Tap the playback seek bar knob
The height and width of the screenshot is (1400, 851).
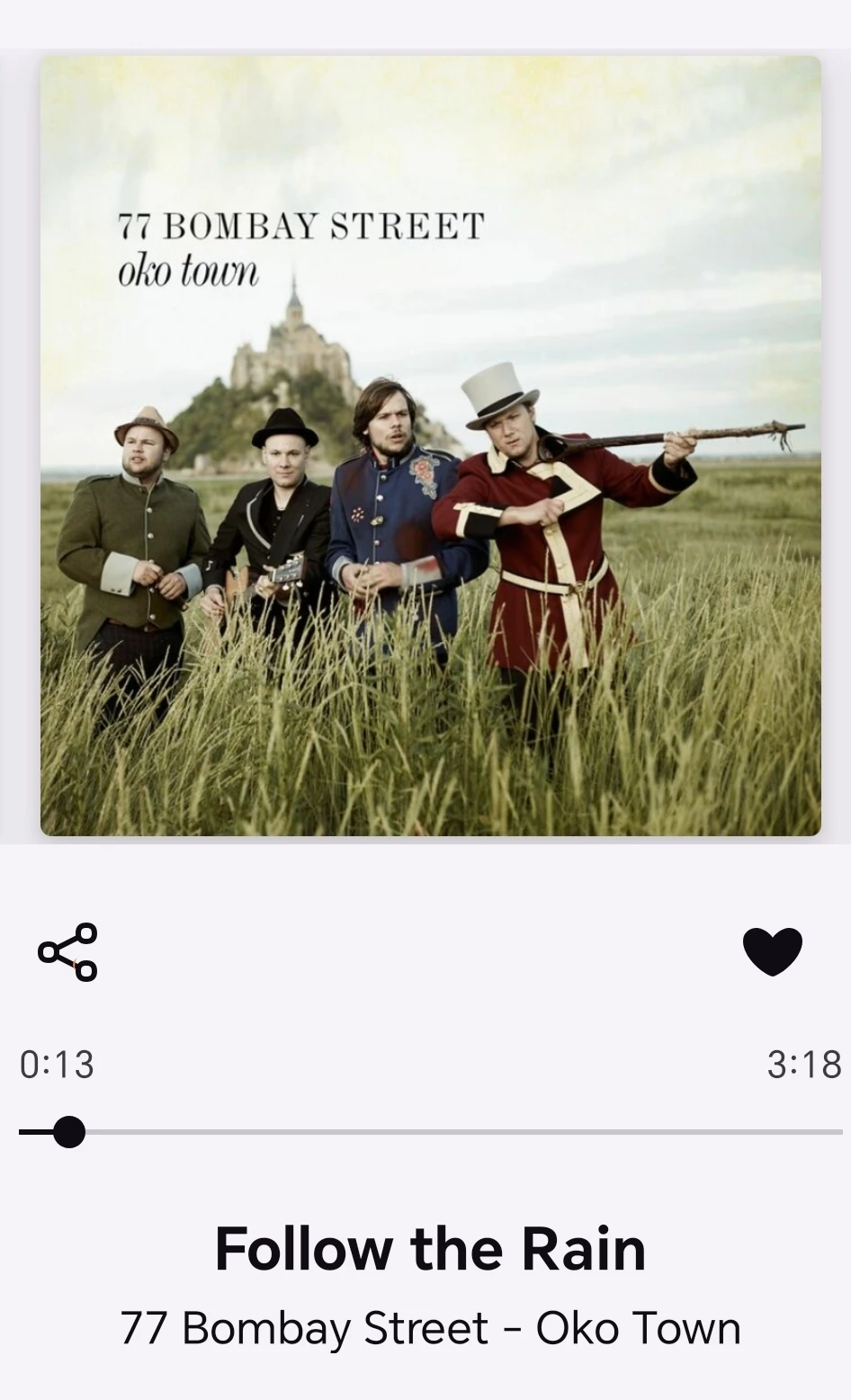tap(68, 1132)
